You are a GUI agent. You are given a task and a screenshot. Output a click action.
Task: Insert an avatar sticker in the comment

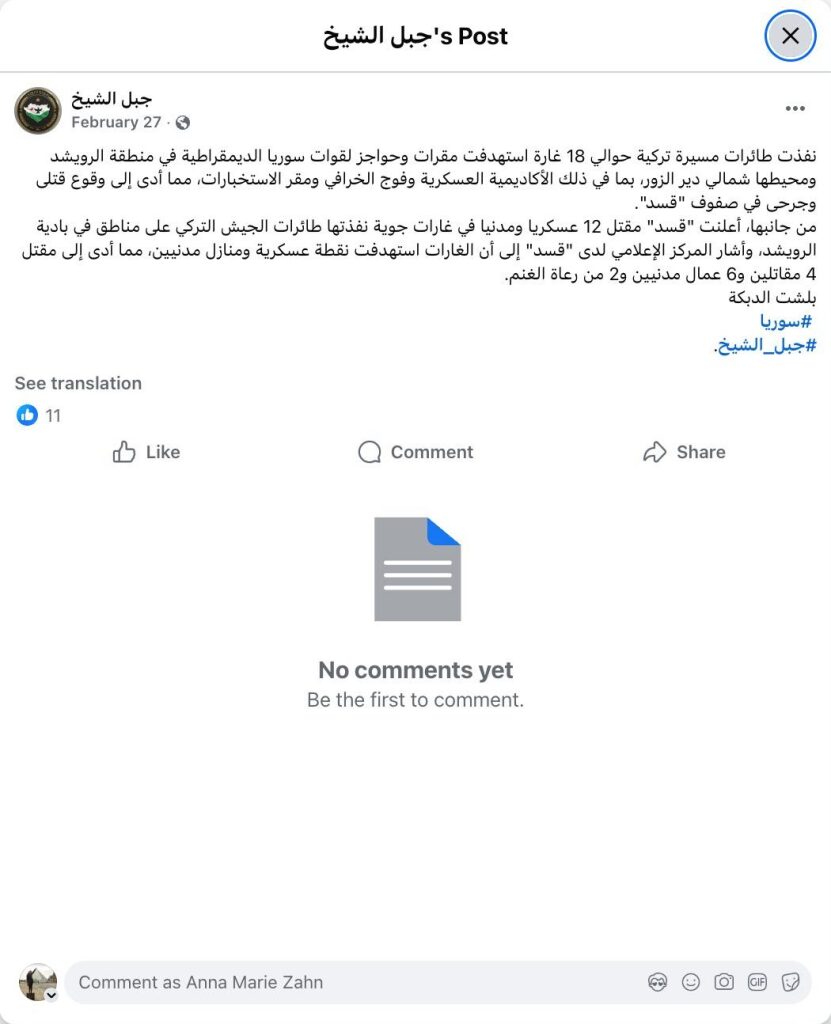(657, 982)
